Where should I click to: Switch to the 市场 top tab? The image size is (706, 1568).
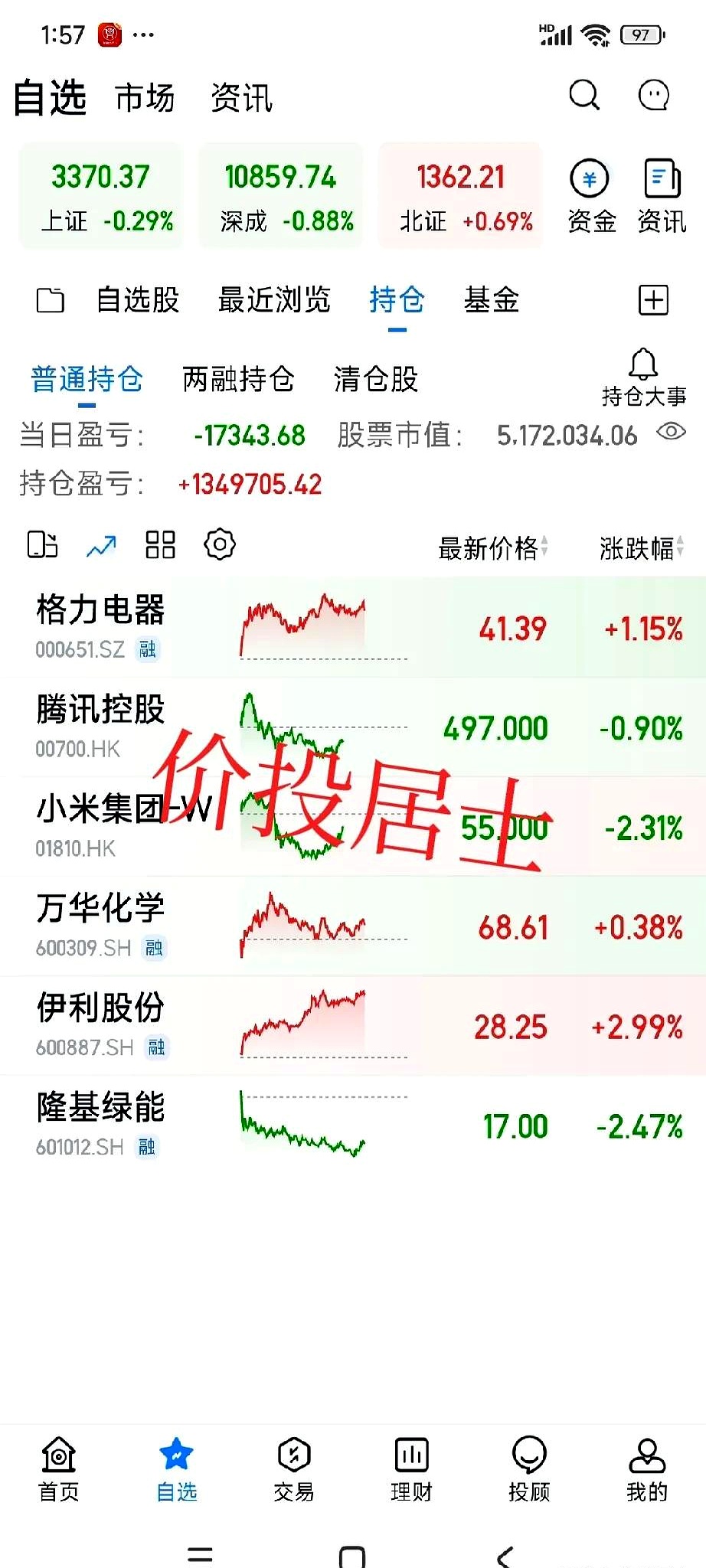pos(145,98)
